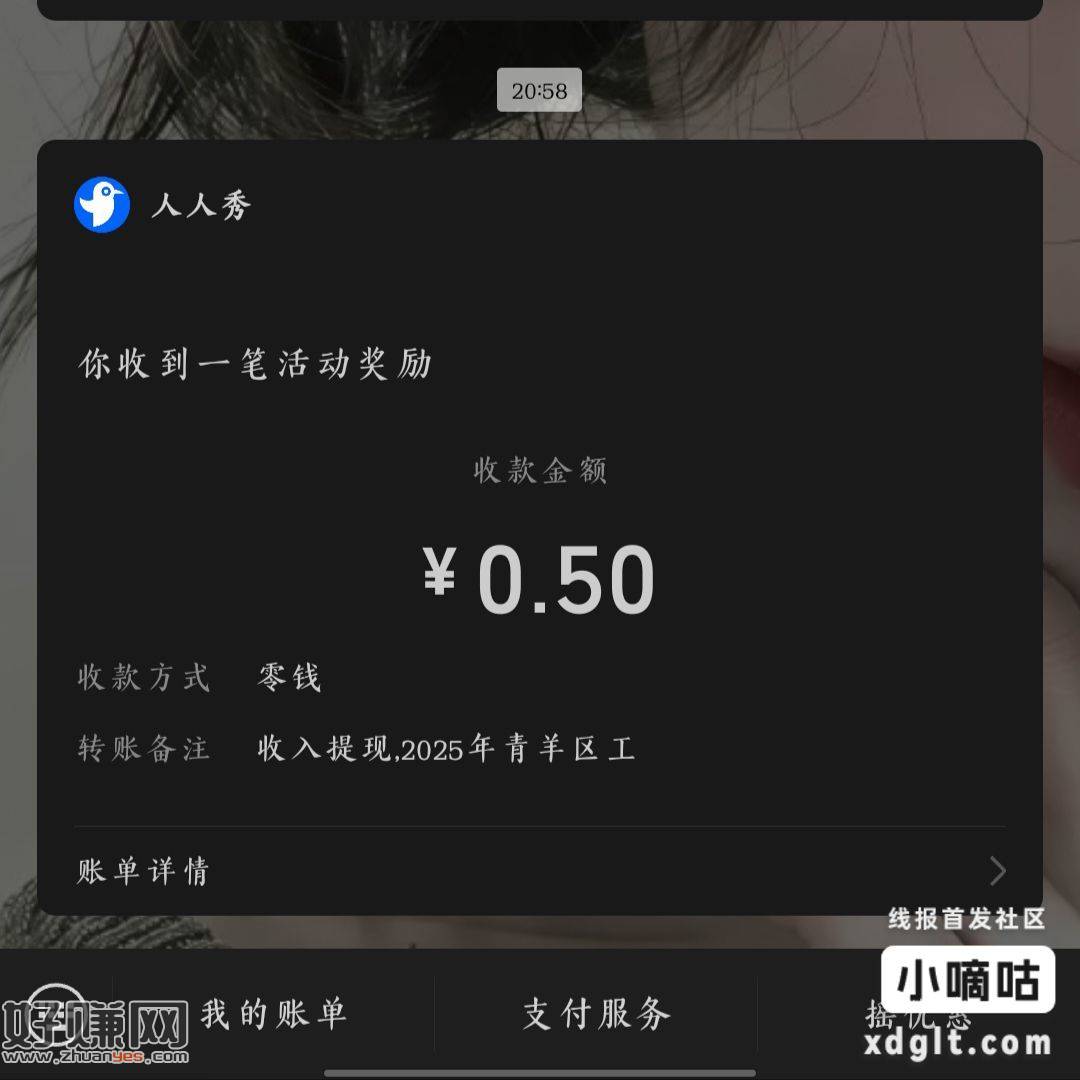Open the 摇优惠 menu
Viewport: 1080px width, 1080px height.
pyautogui.click(x=918, y=1016)
